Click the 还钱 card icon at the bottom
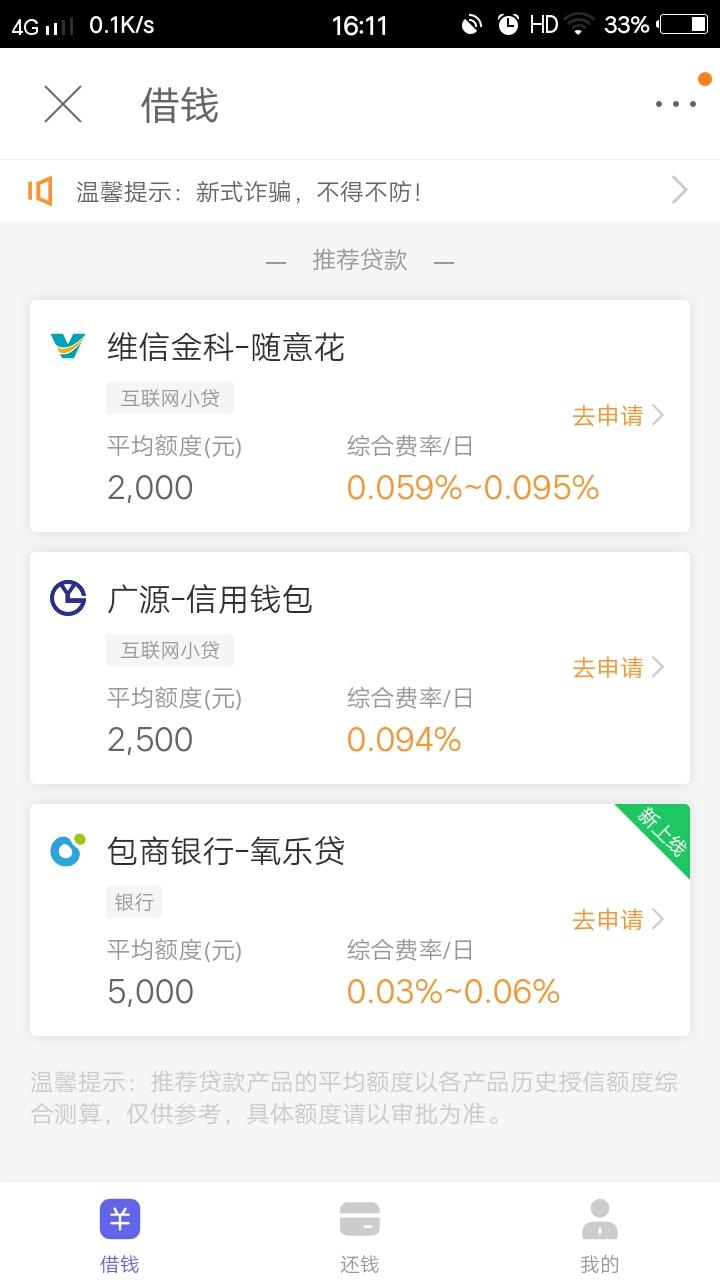This screenshot has height=1280, width=720. (359, 1218)
